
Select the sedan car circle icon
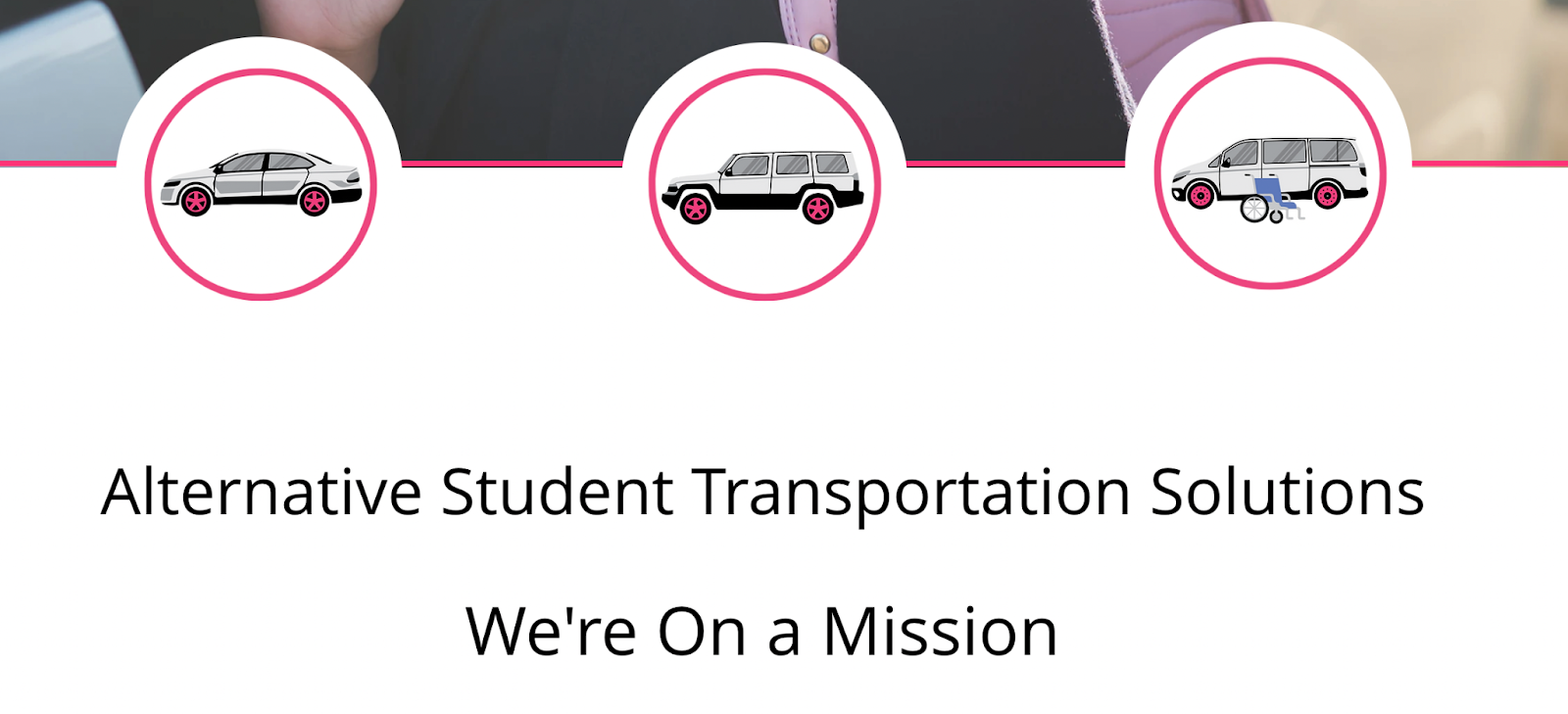[261, 184]
